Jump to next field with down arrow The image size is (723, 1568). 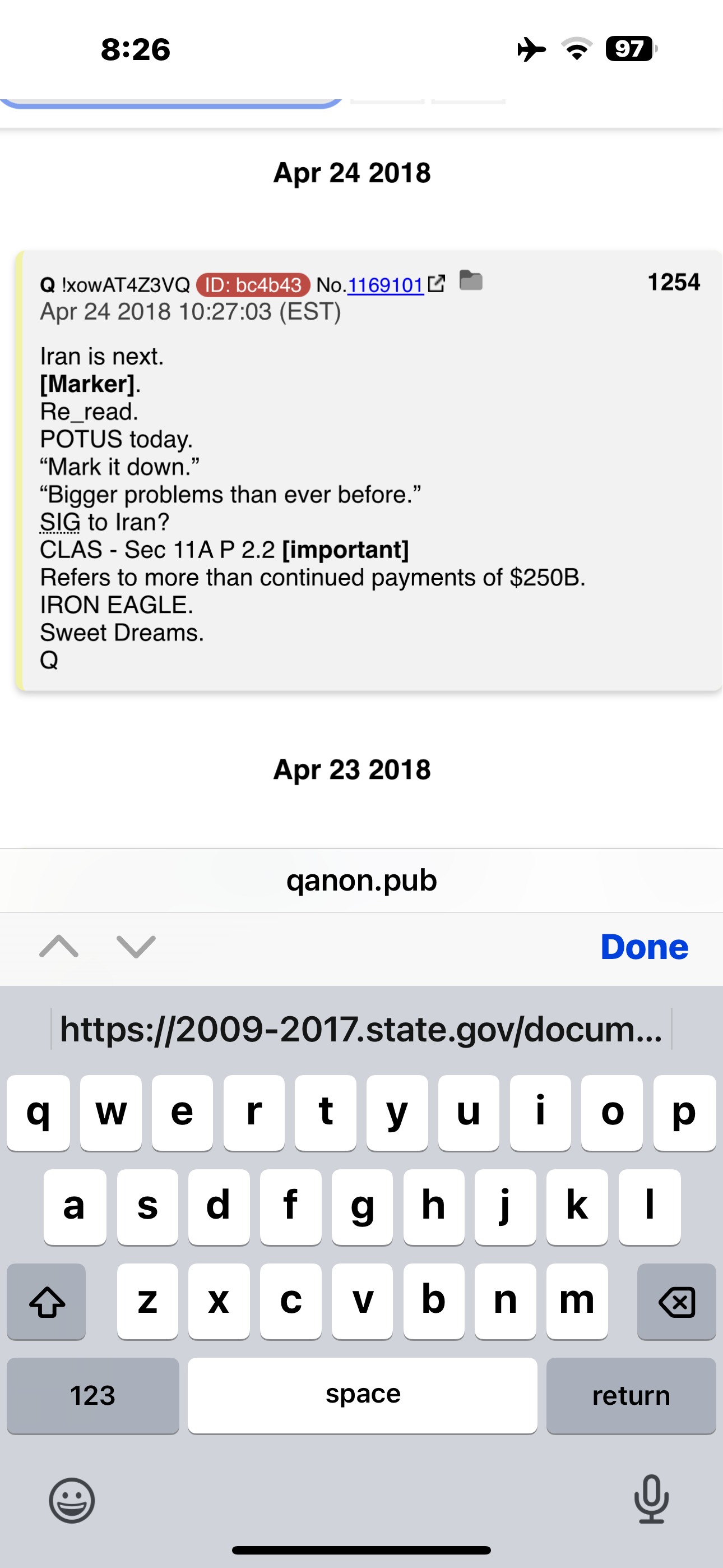tap(136, 947)
